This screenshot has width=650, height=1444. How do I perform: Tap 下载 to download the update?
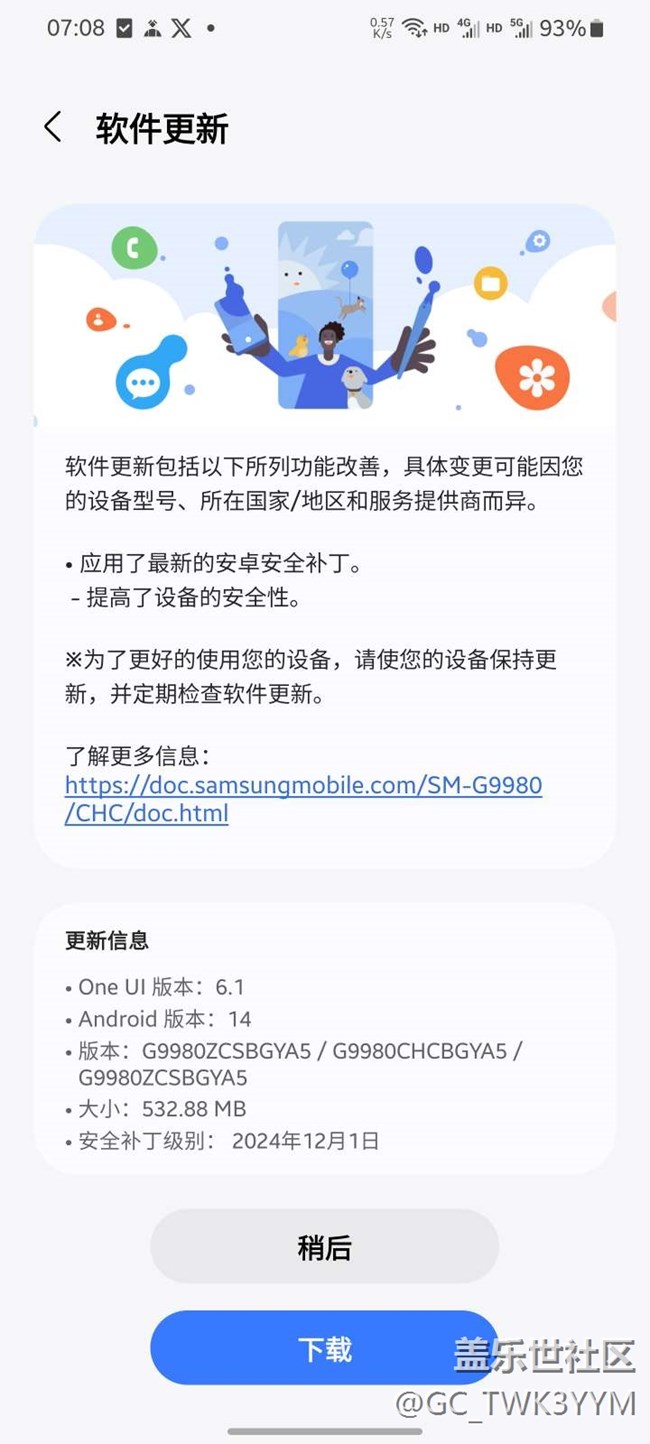point(324,1348)
